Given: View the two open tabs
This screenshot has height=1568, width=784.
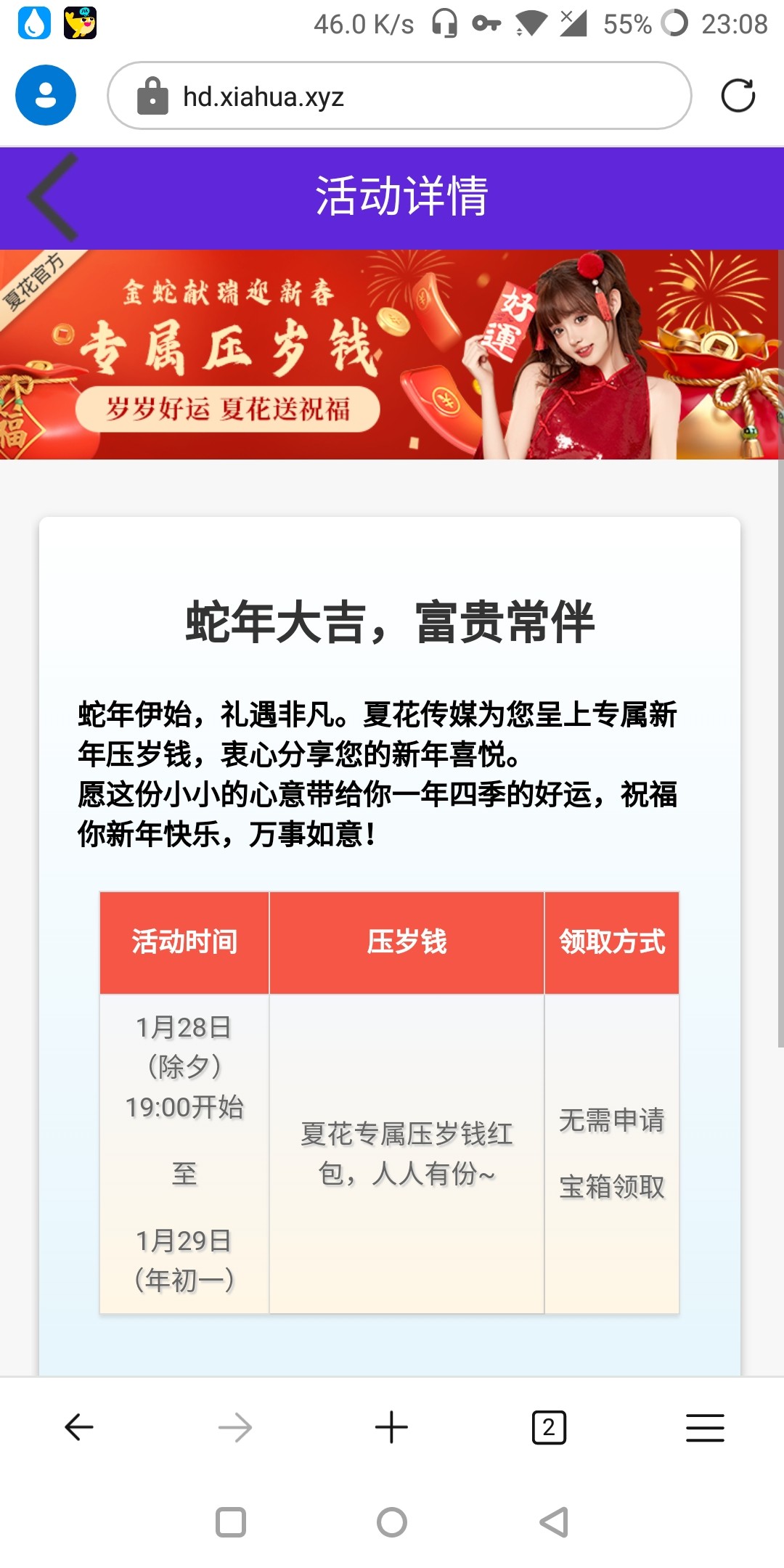Looking at the screenshot, I should point(549,1427).
